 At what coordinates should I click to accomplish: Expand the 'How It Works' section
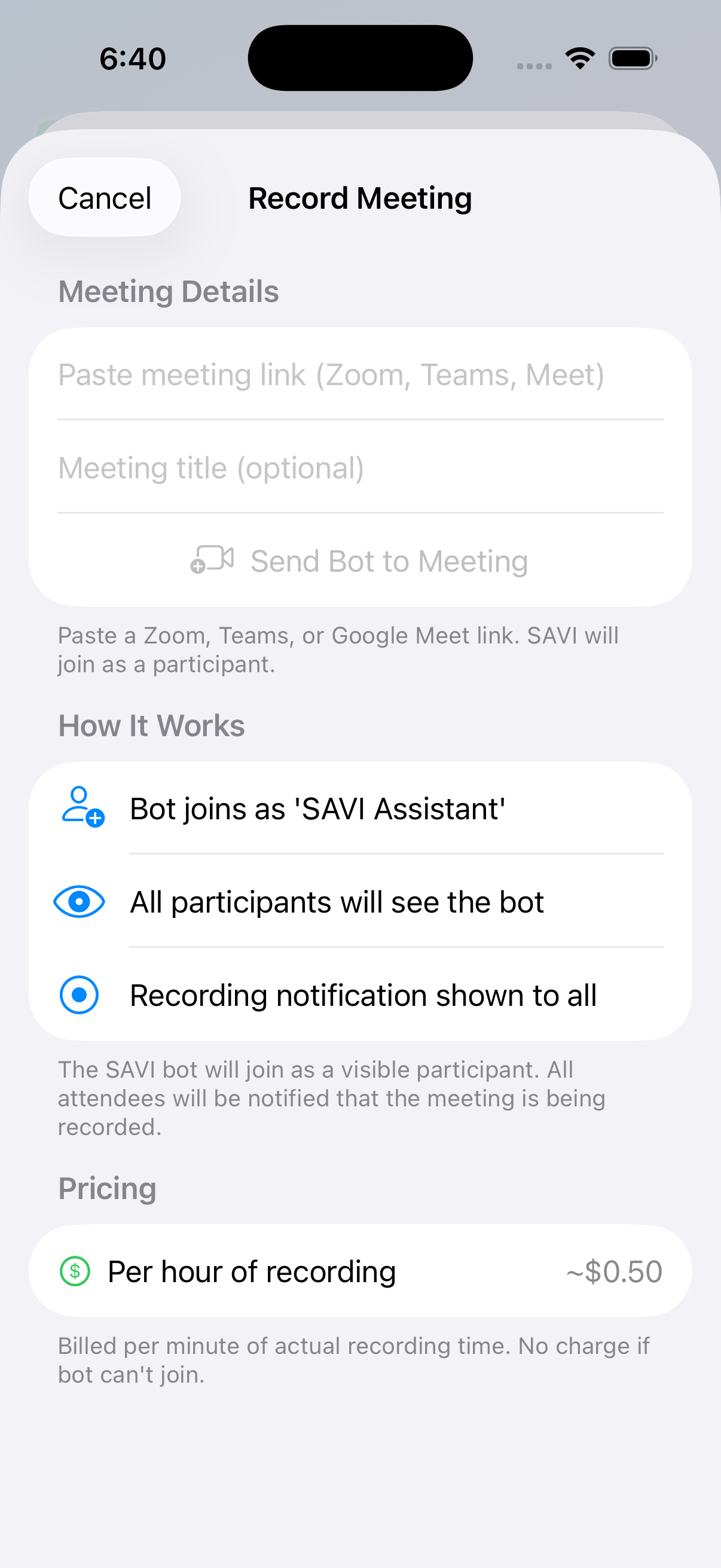point(151,725)
